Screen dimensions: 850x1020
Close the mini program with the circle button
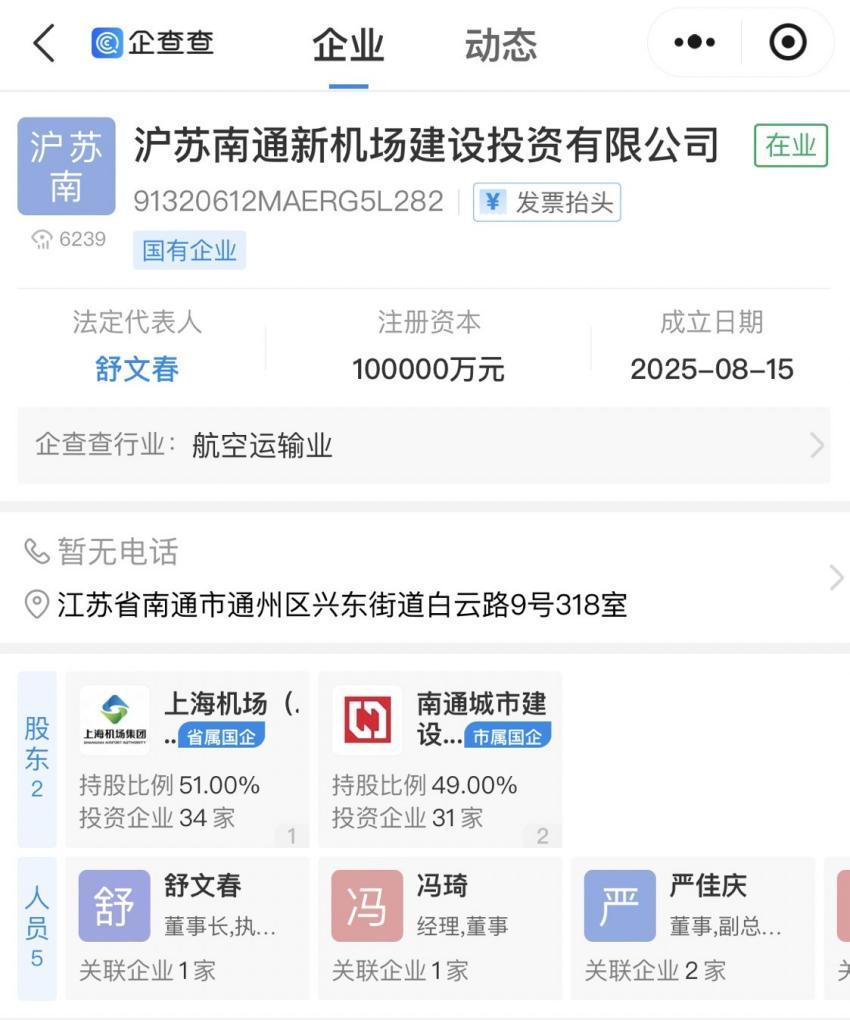(787, 43)
